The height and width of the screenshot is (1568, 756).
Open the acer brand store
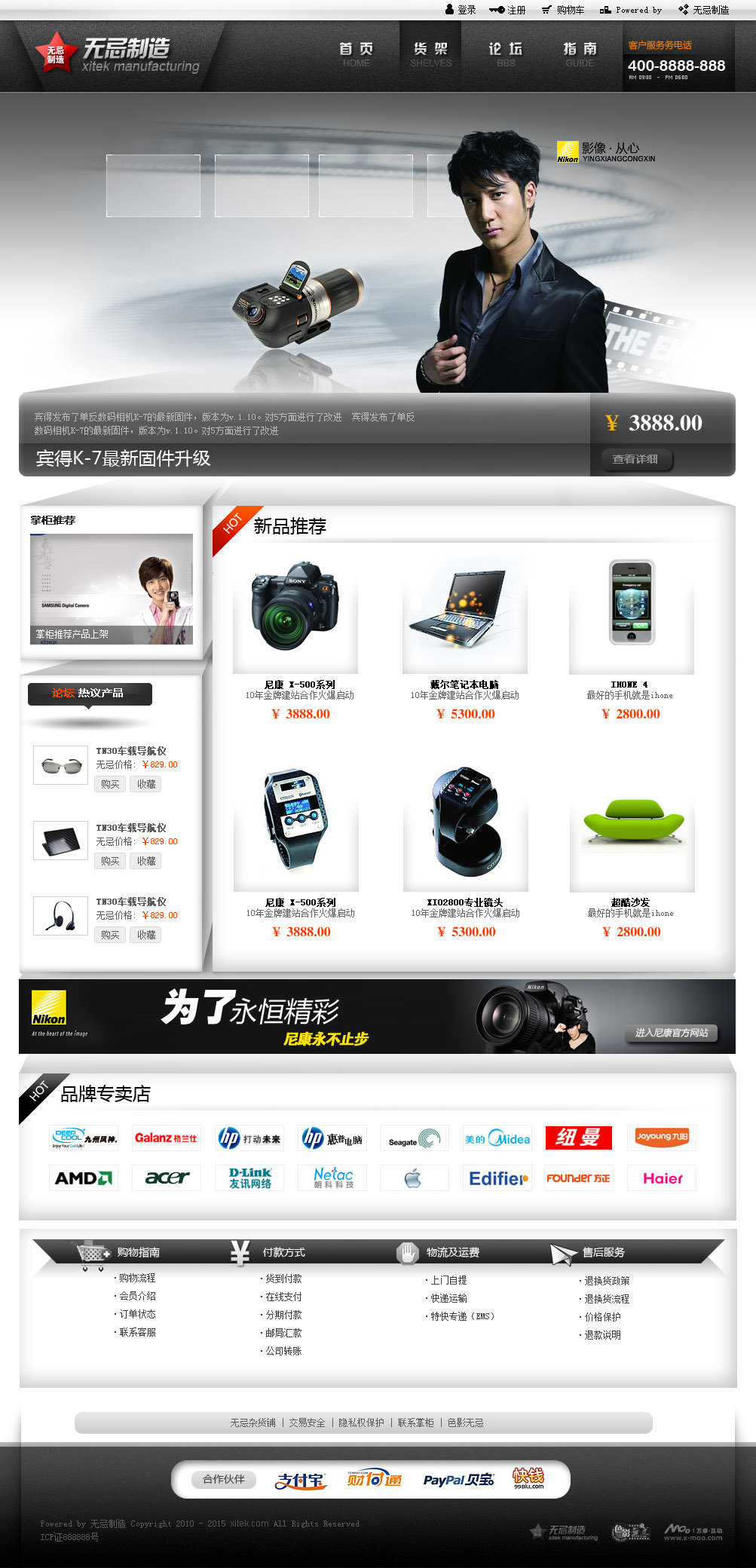point(167,1178)
